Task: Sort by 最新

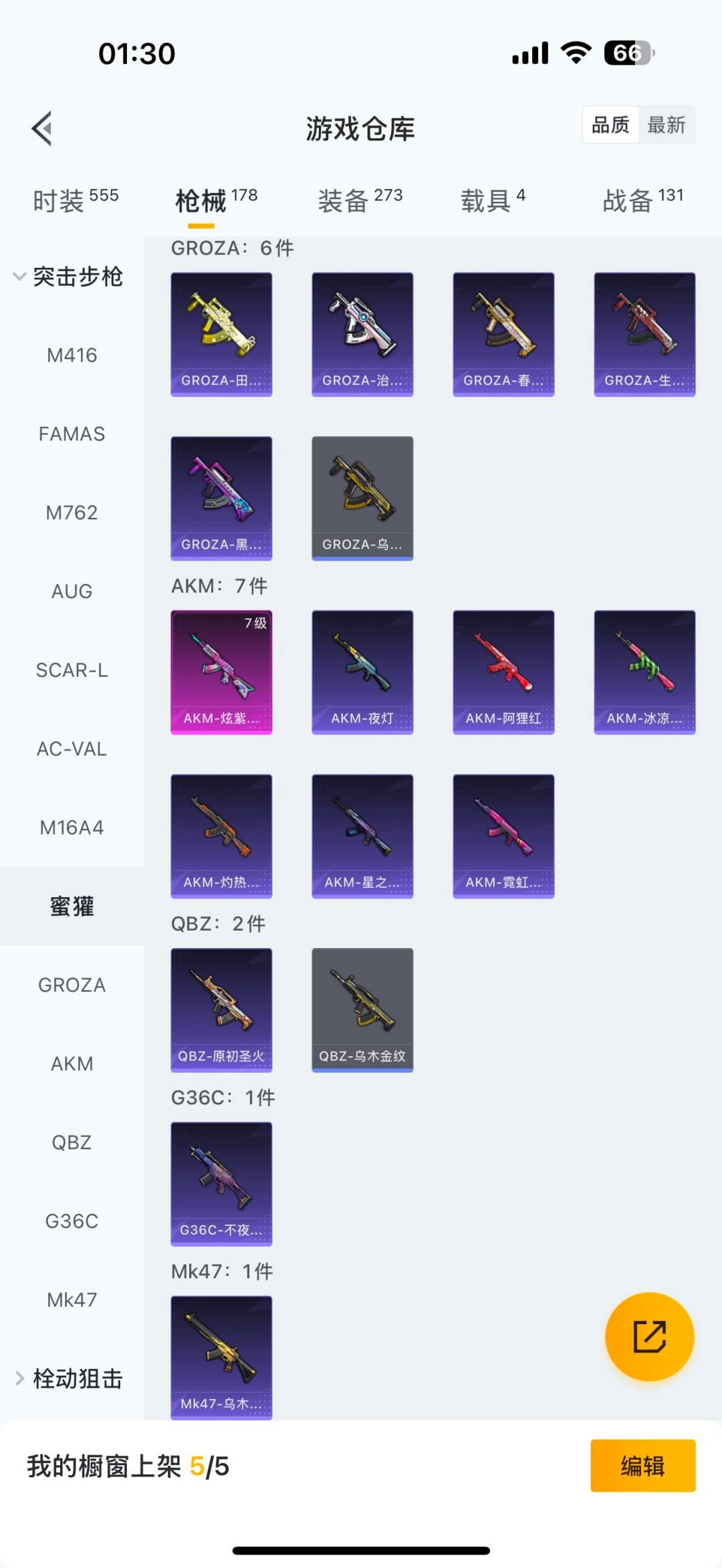Action: (x=666, y=125)
